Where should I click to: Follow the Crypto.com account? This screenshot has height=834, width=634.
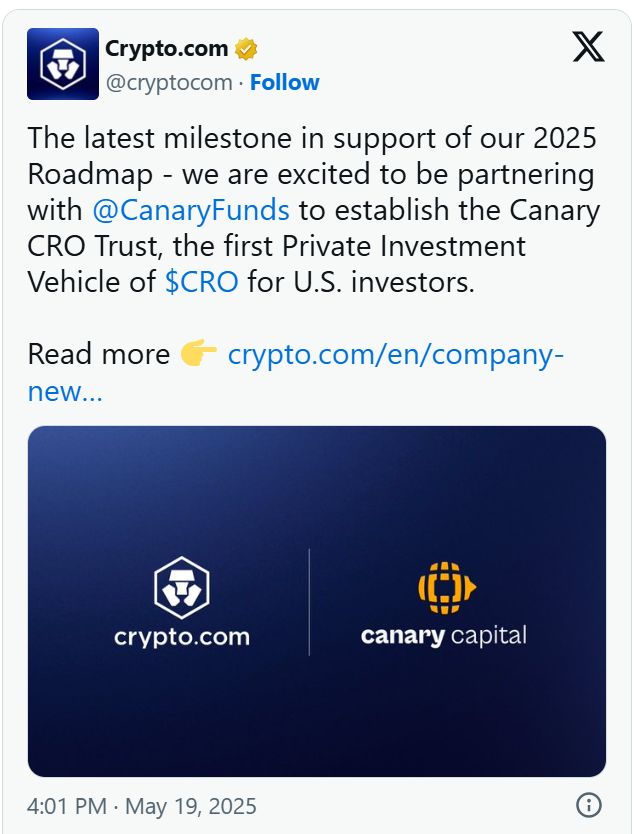(284, 82)
